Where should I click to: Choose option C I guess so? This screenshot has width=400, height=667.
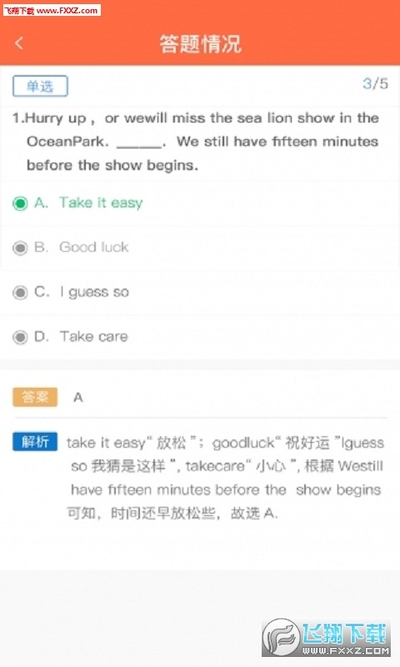(200, 292)
